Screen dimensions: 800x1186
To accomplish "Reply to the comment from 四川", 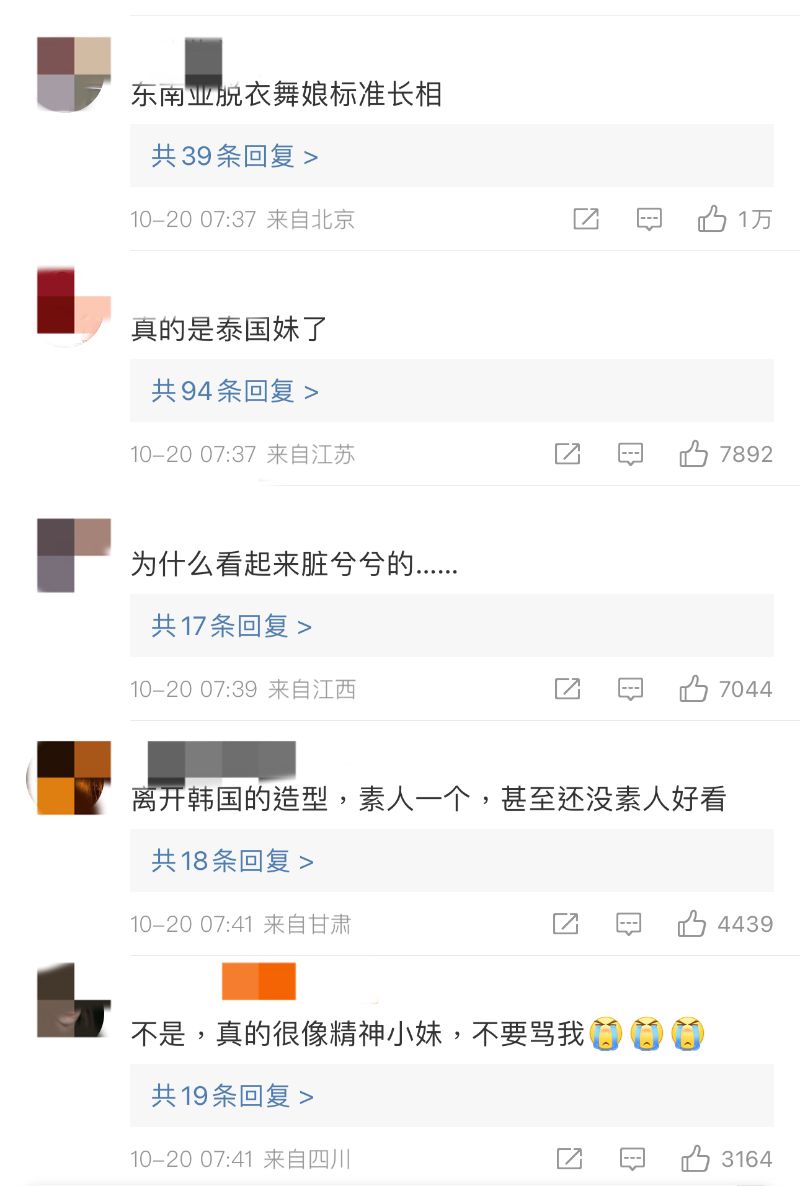I will [632, 1159].
